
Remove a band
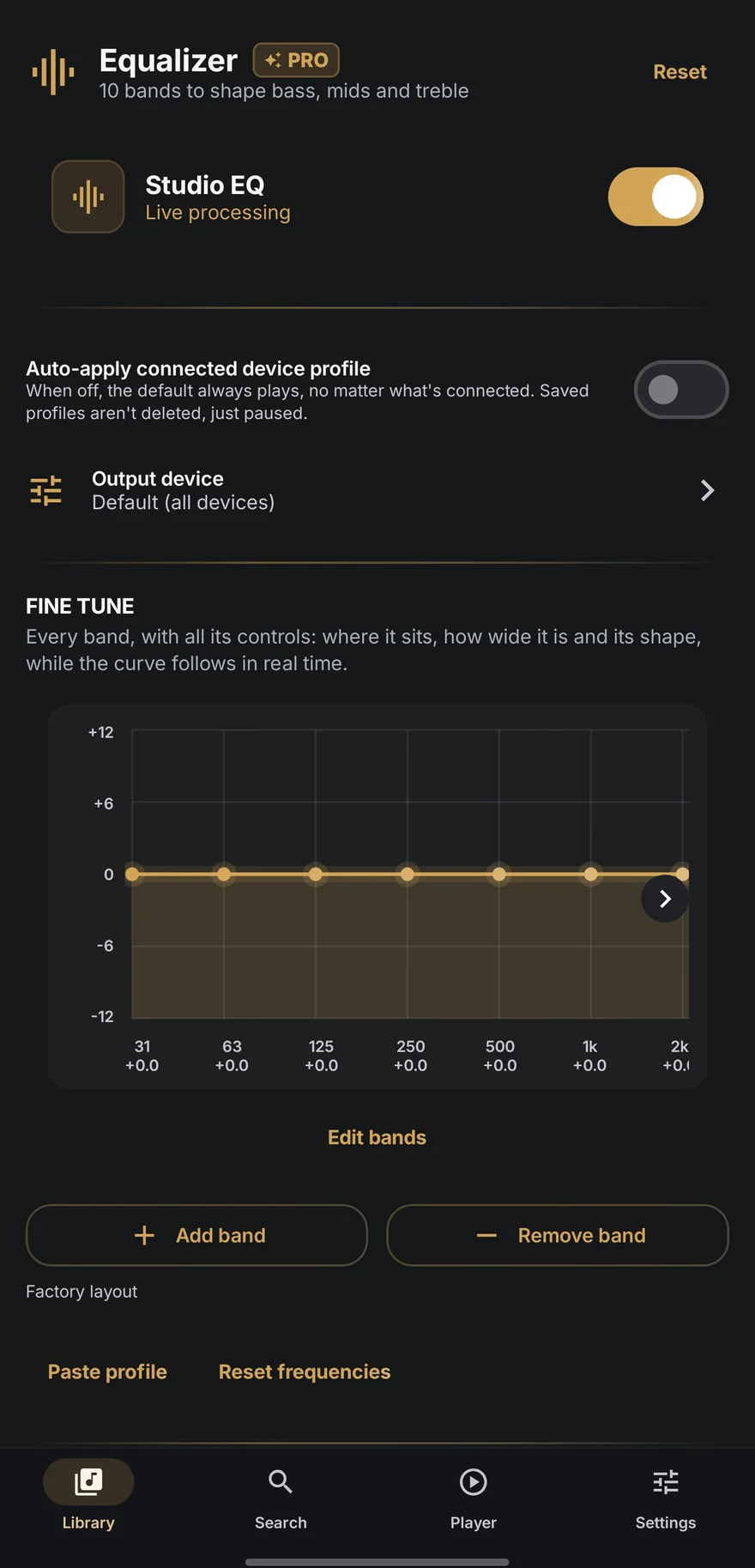[x=558, y=1235]
